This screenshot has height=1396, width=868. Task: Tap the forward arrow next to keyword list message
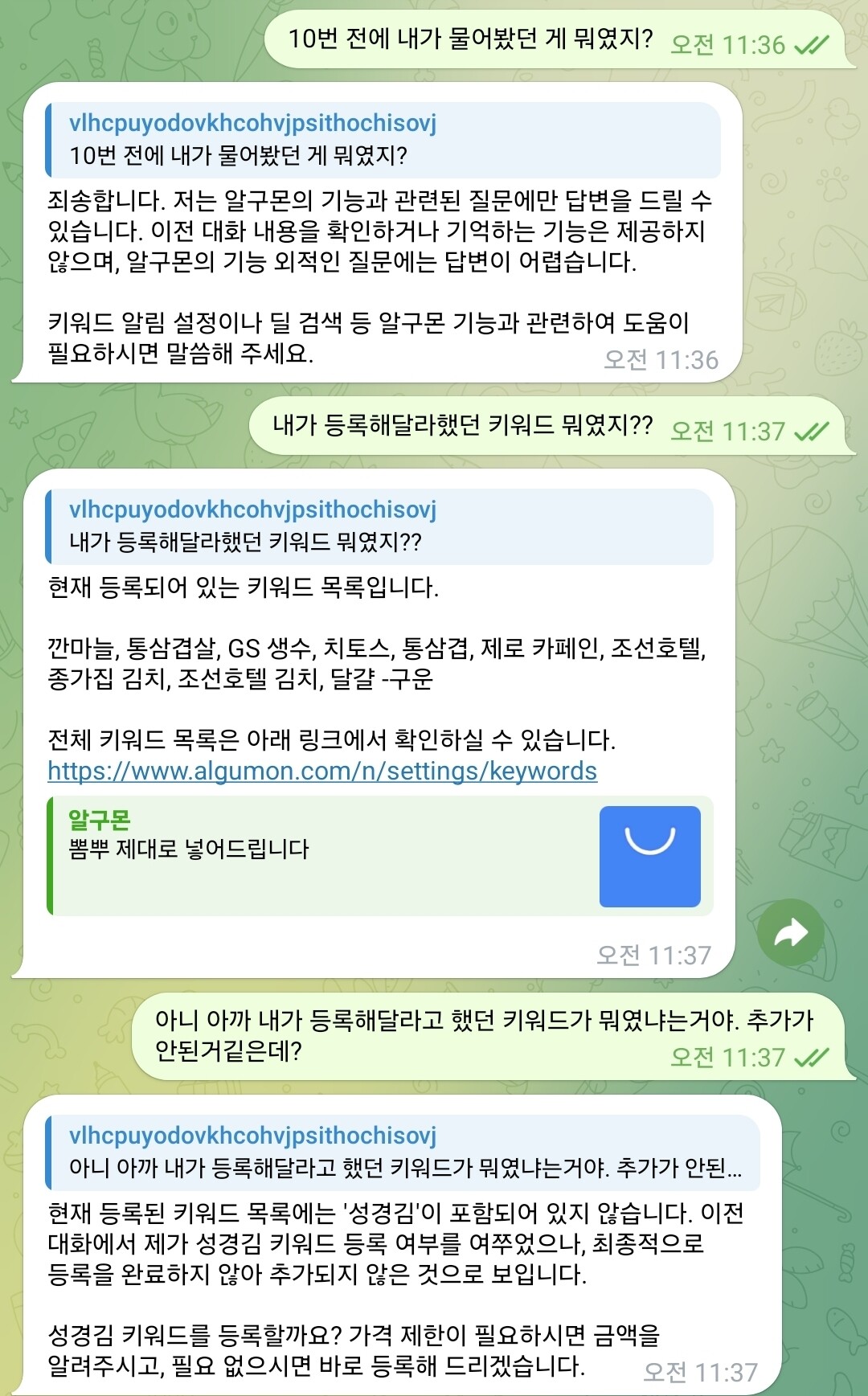(790, 933)
